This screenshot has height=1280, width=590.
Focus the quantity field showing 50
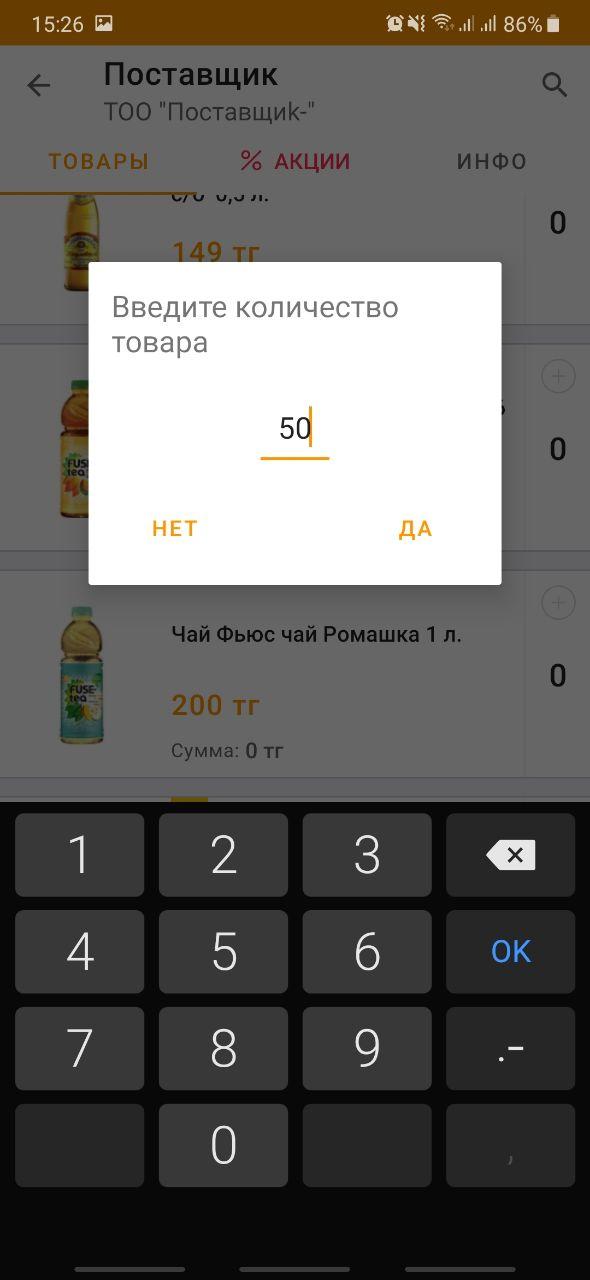pos(295,430)
